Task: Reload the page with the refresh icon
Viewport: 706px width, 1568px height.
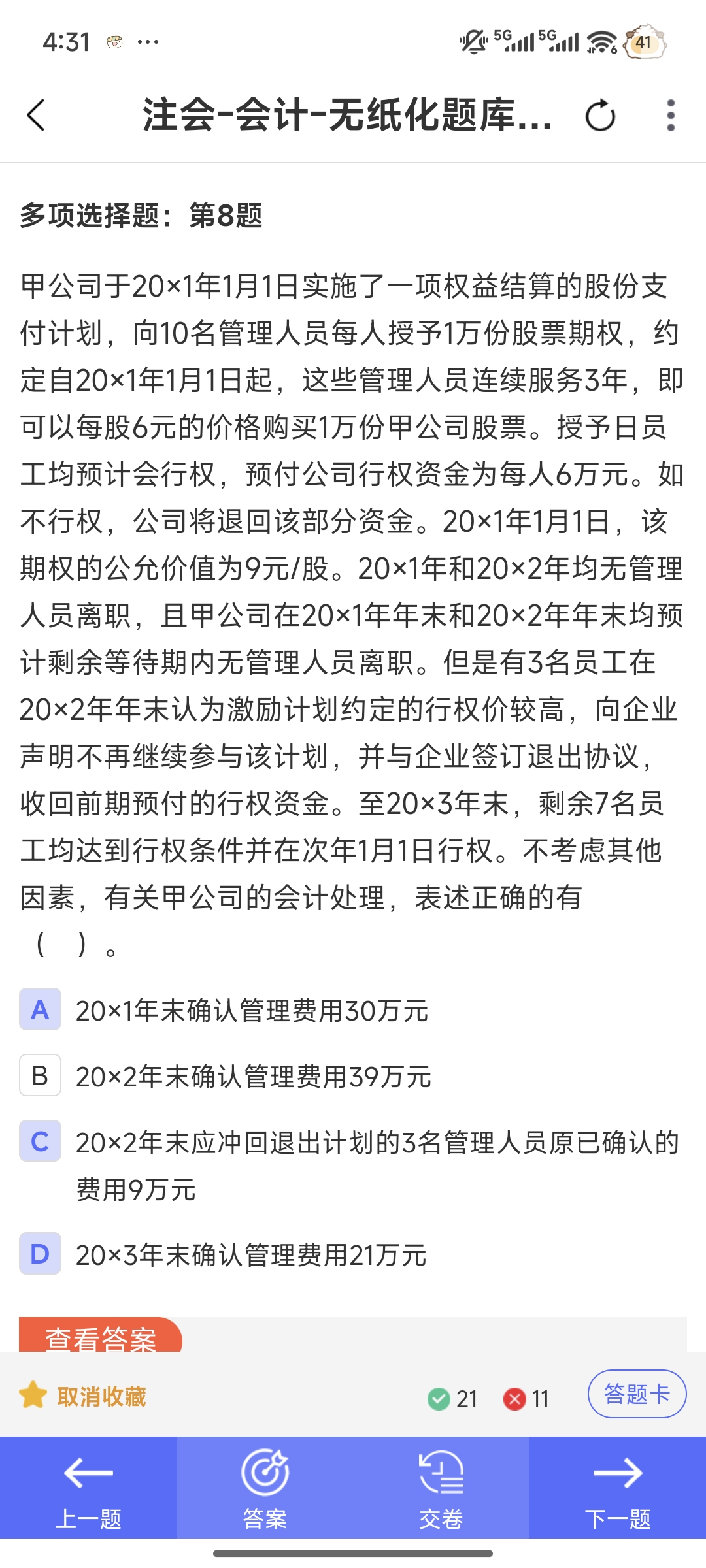Action: 600,116
